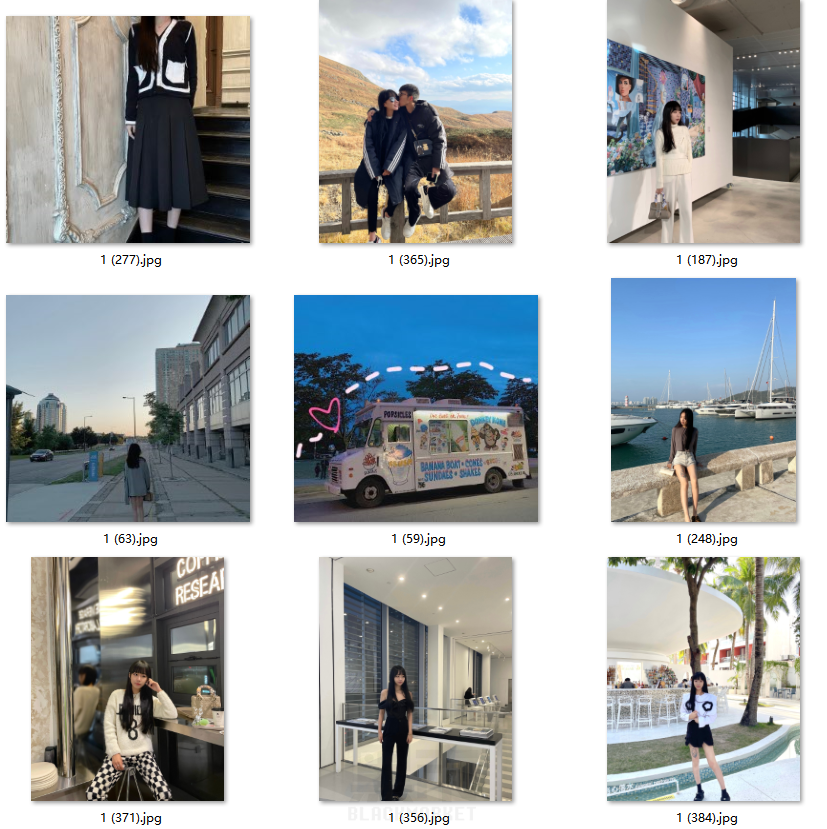The height and width of the screenshot is (829, 827).
Task: Open the image file 1 (277).jpg
Action: coord(128,129)
